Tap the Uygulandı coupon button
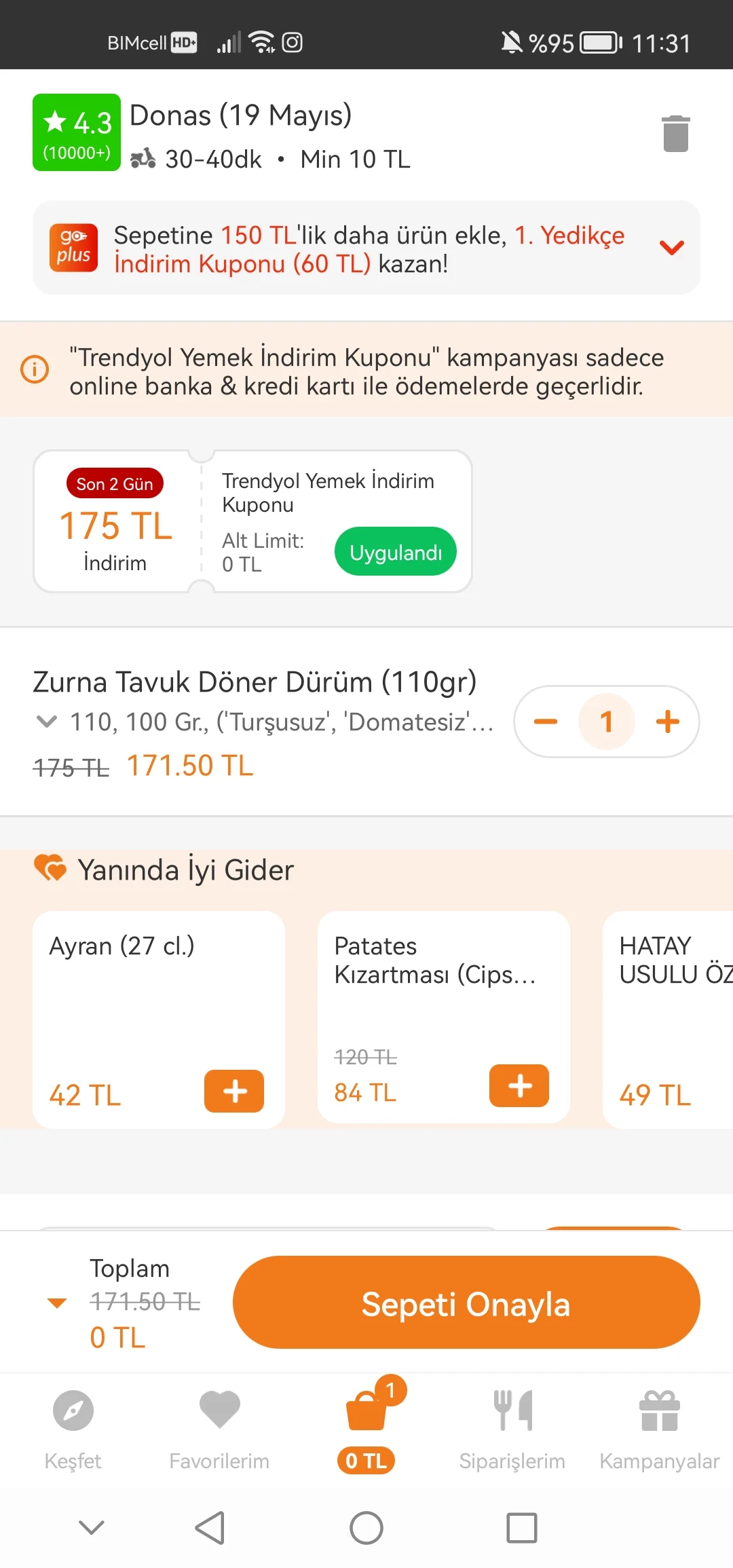 (x=395, y=552)
